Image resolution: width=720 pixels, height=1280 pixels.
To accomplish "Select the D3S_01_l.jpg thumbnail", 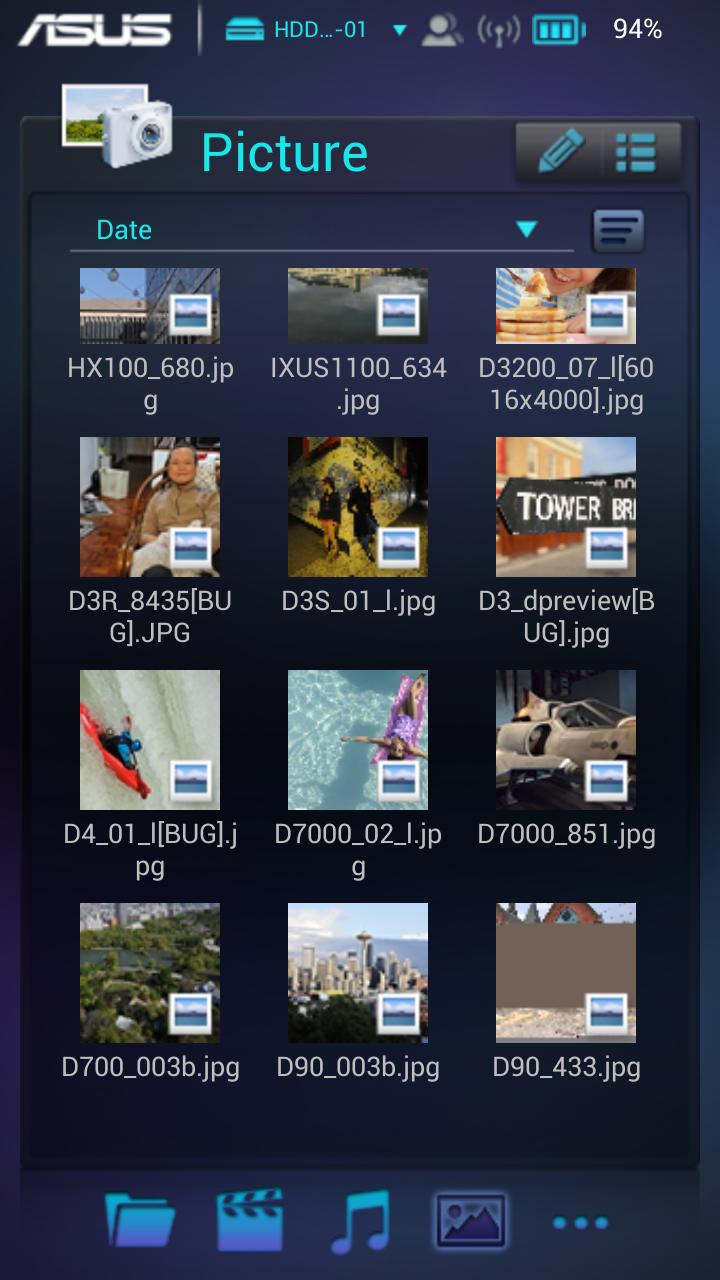I will [358, 507].
